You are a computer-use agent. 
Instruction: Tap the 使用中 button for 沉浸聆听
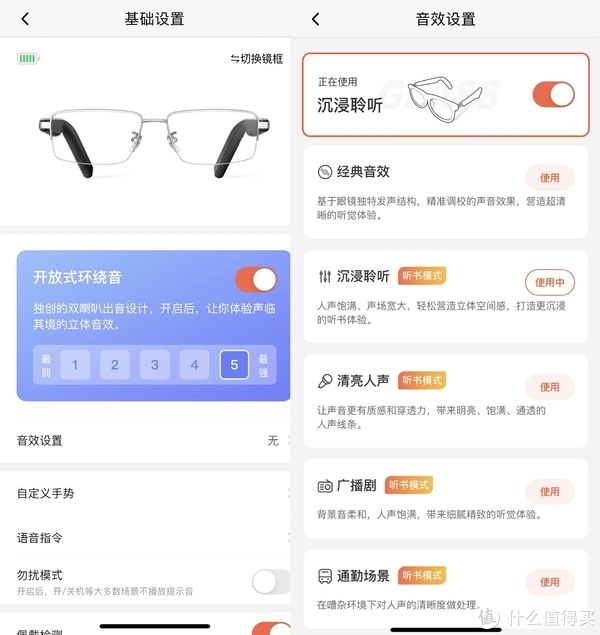pos(550,282)
